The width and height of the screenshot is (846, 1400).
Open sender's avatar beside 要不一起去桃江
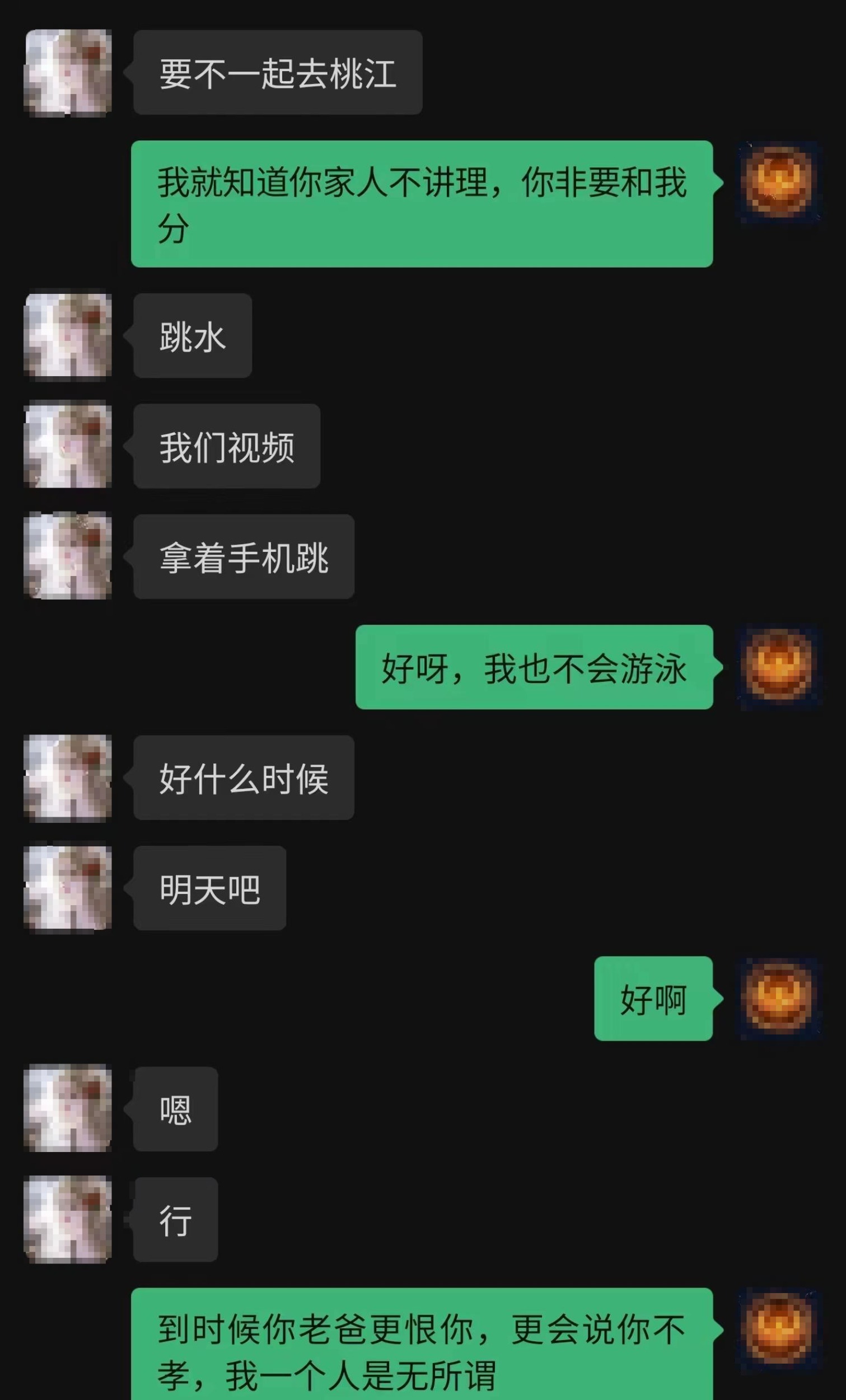click(x=68, y=73)
